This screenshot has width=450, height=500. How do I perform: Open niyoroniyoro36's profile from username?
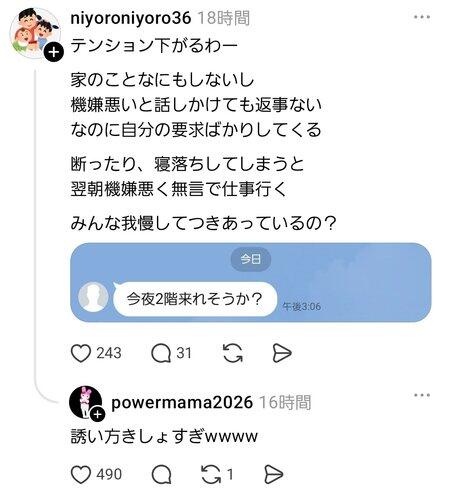coord(131,18)
